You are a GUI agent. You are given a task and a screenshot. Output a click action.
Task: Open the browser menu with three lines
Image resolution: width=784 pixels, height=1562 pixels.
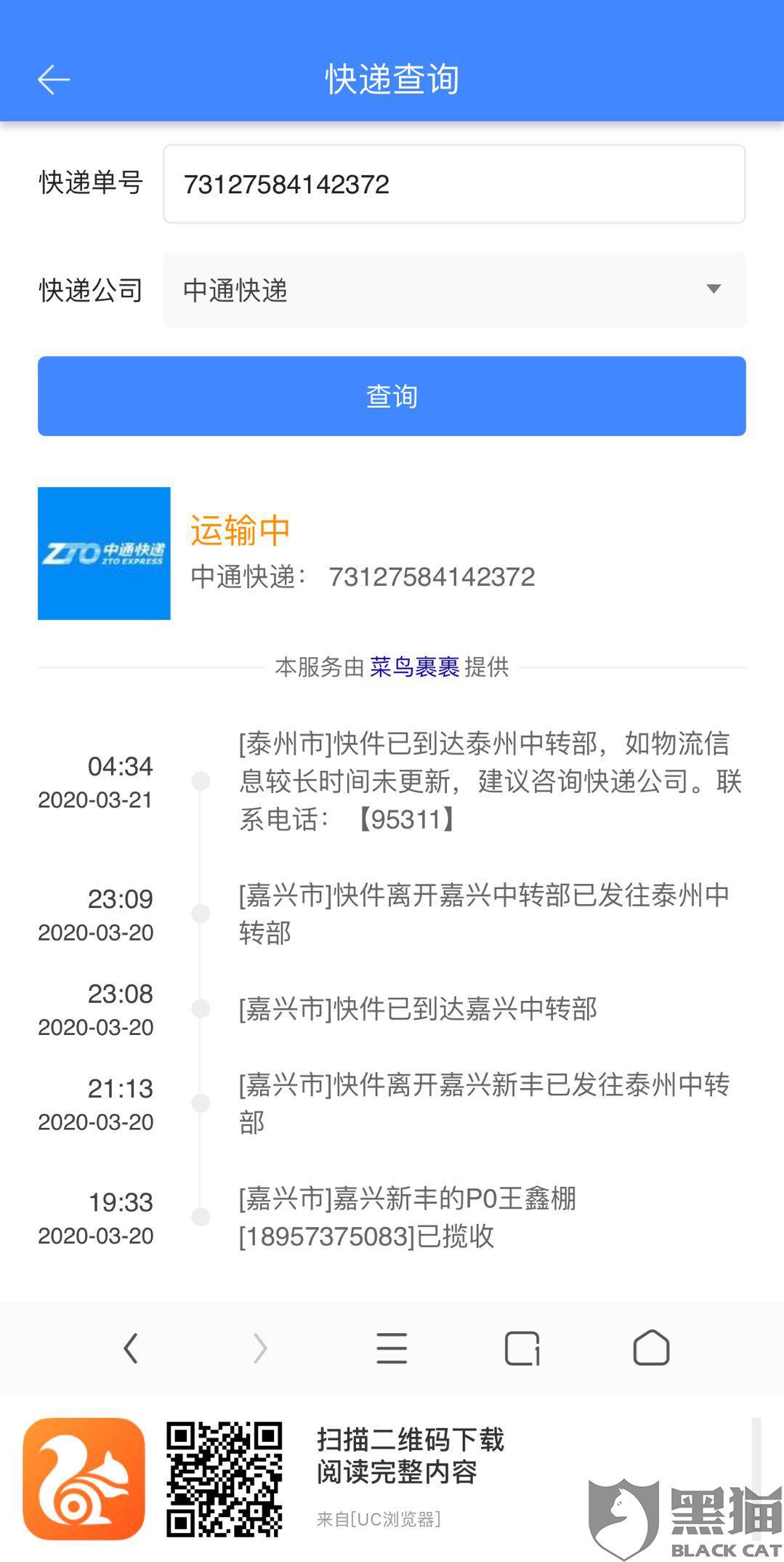pos(392,1348)
